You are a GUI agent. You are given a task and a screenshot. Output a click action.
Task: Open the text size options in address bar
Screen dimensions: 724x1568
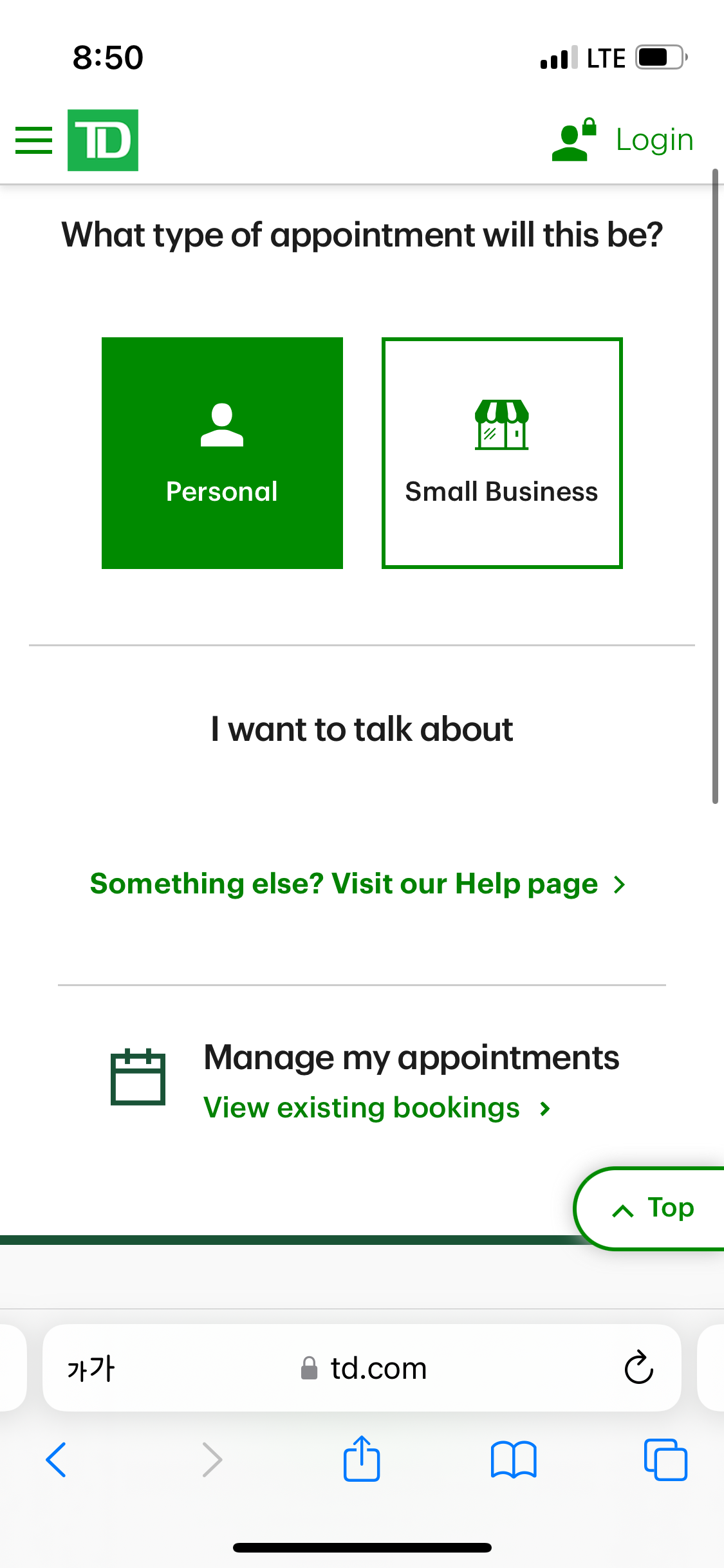pos(91,1368)
